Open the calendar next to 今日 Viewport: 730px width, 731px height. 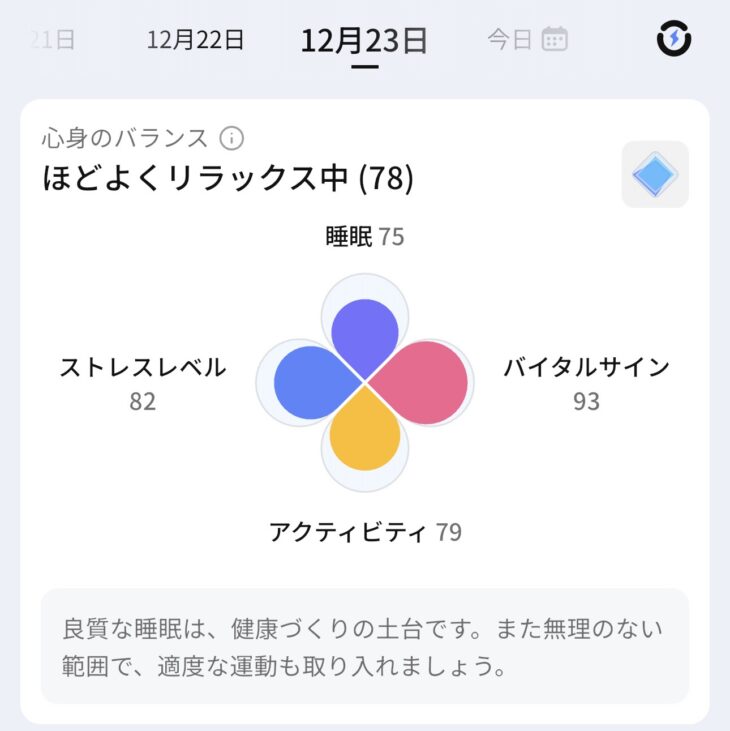click(555, 40)
